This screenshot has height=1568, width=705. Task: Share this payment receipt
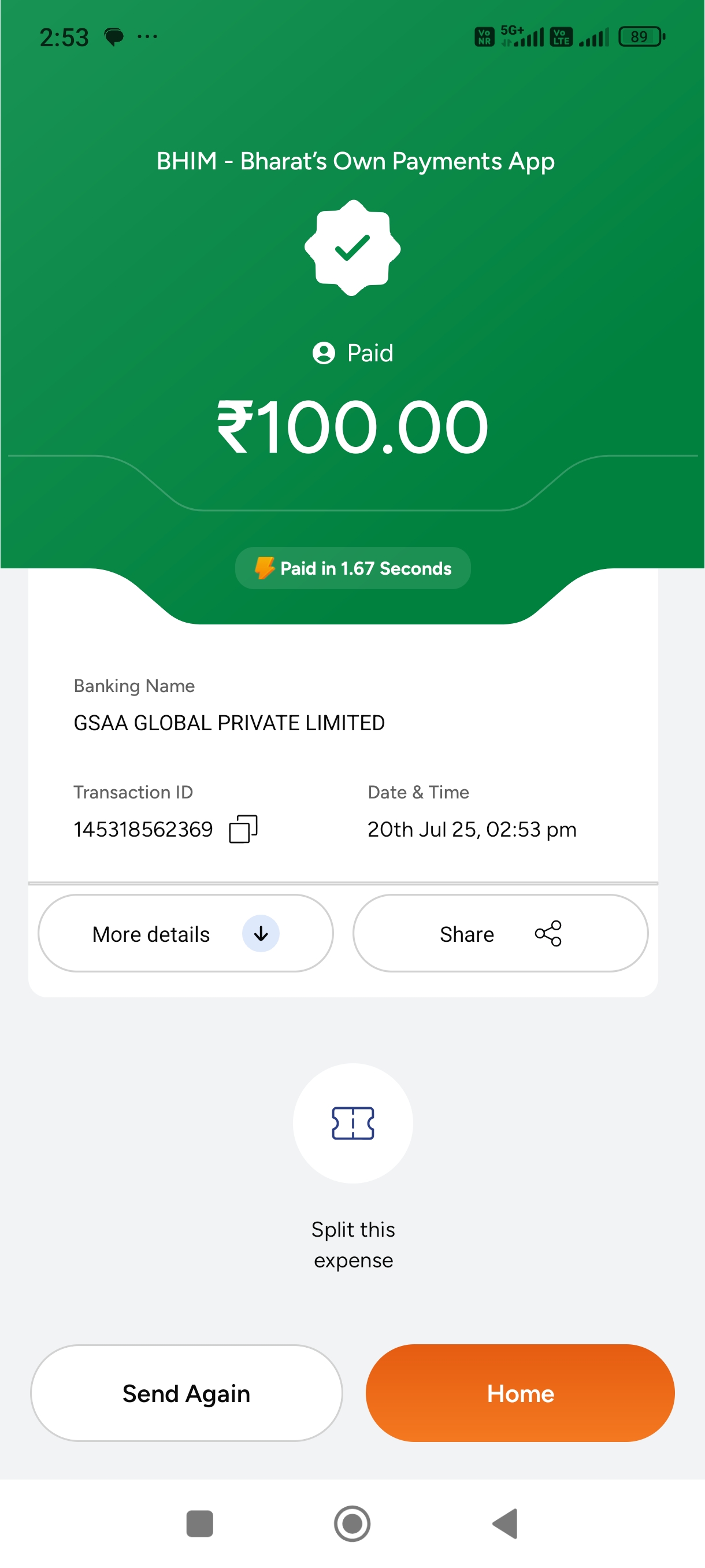pos(500,933)
